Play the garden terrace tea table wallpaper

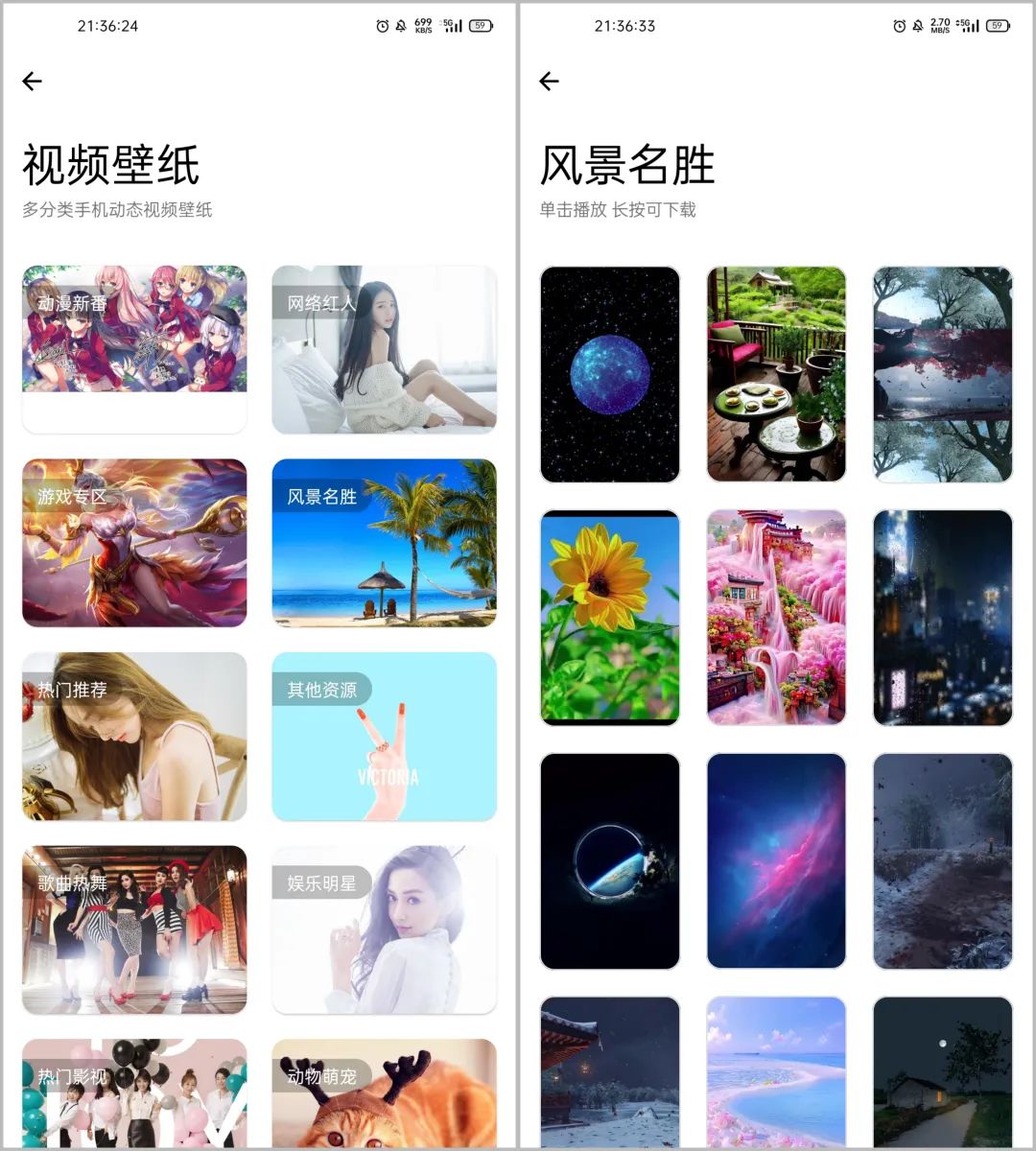[x=776, y=374]
